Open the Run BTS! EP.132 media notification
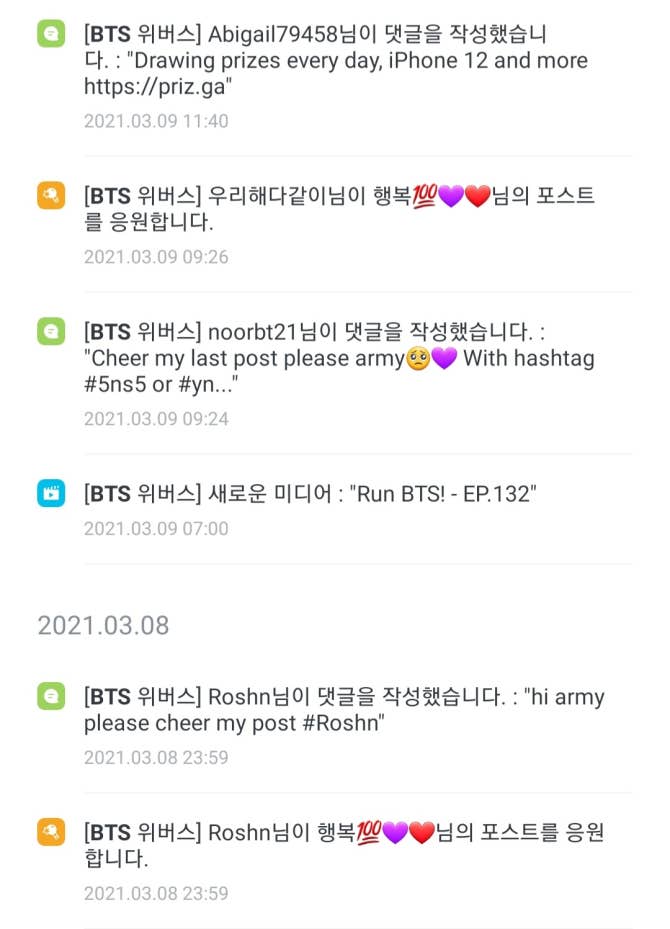Viewport: 670px width, 929px height. tap(311, 492)
